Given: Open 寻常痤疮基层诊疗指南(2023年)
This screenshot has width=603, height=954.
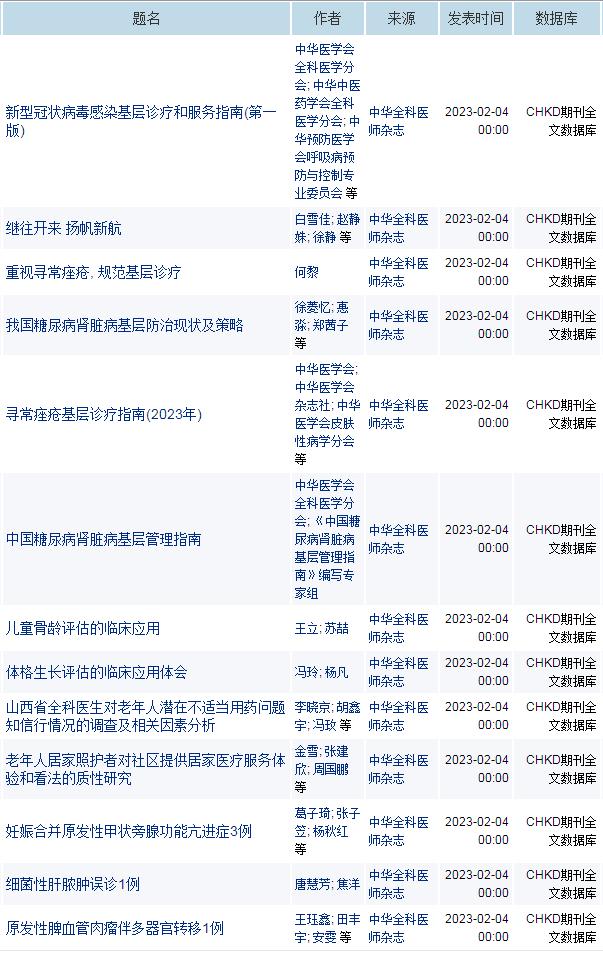Looking at the screenshot, I should (x=104, y=414).
